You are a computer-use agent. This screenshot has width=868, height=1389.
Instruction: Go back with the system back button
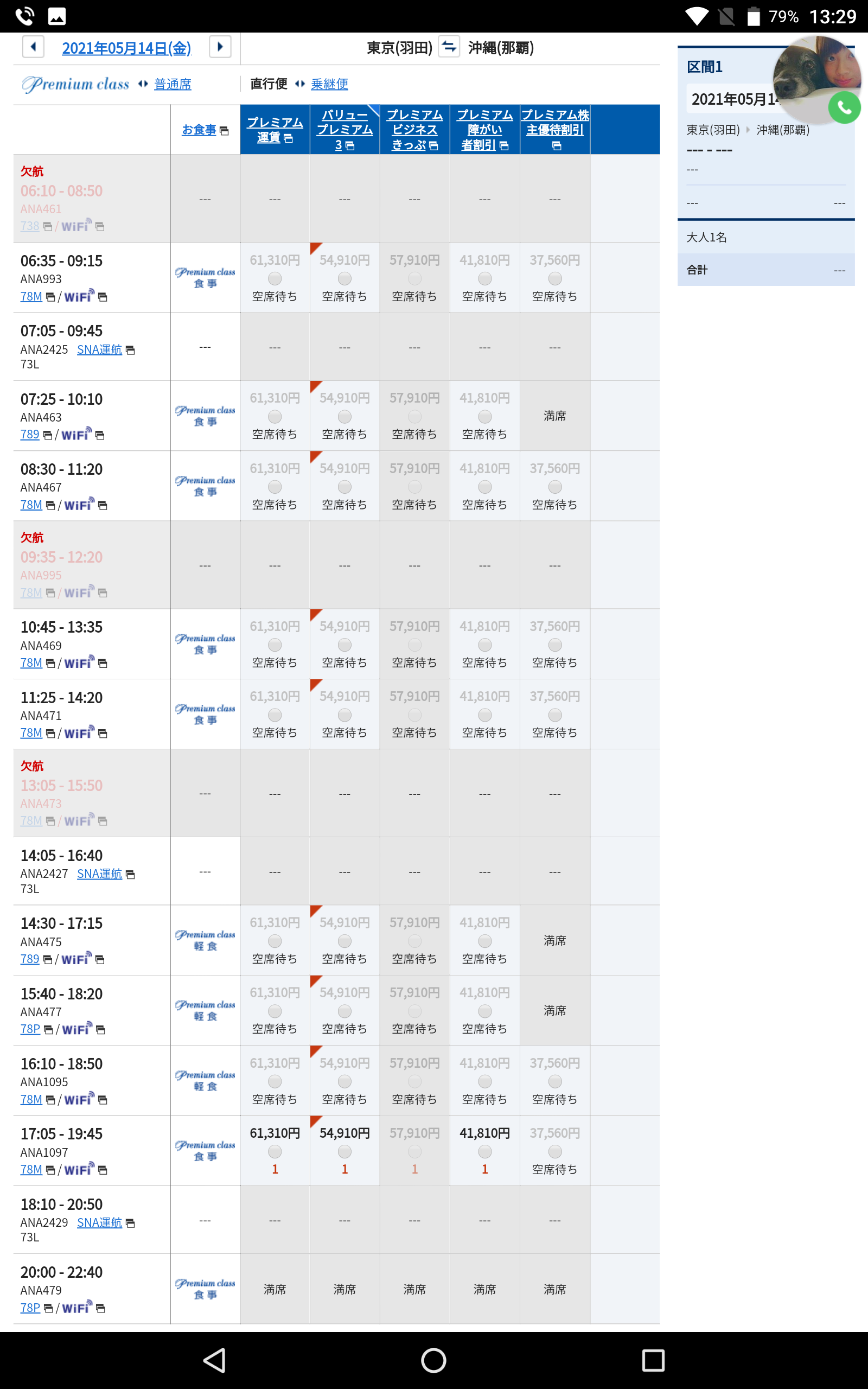pyautogui.click(x=215, y=1360)
